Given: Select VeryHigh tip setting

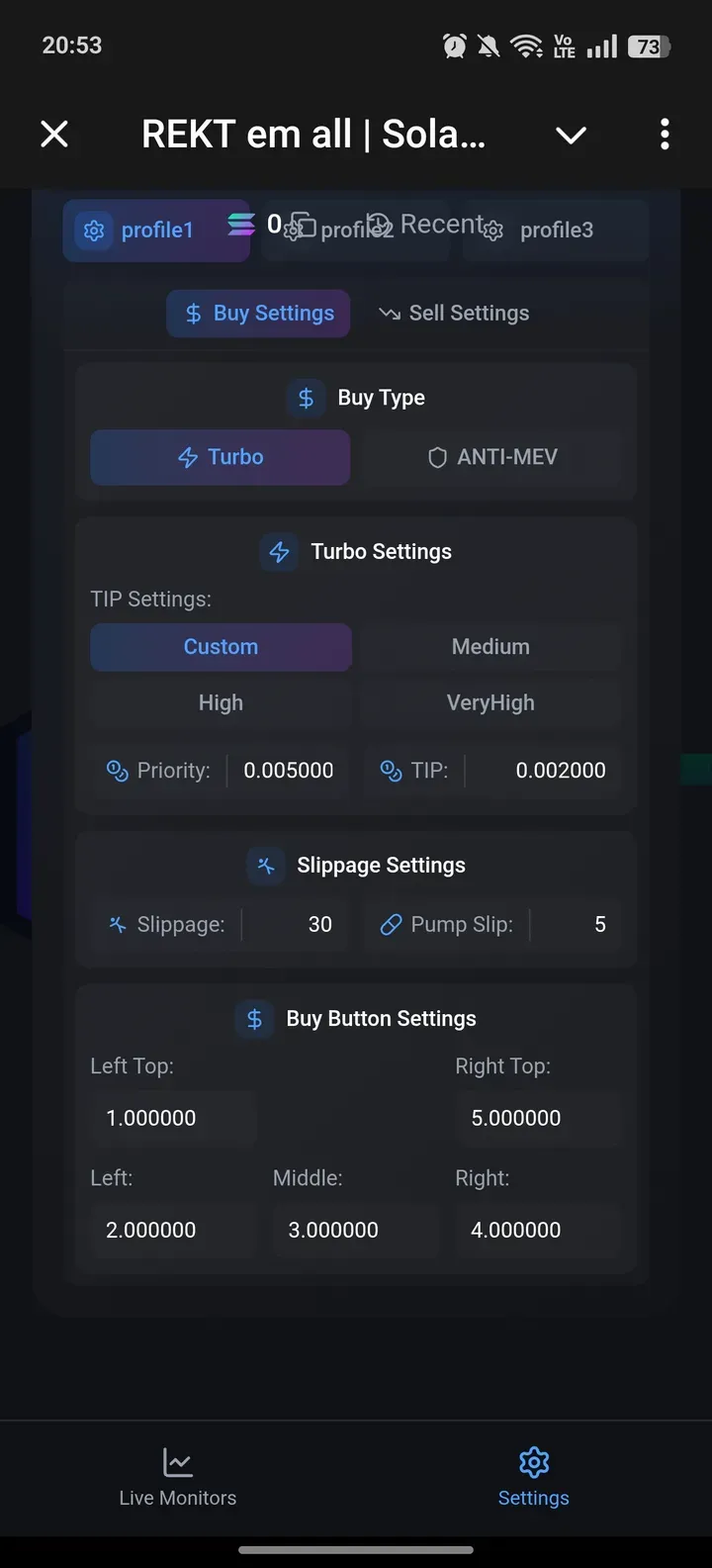Looking at the screenshot, I should coord(490,703).
